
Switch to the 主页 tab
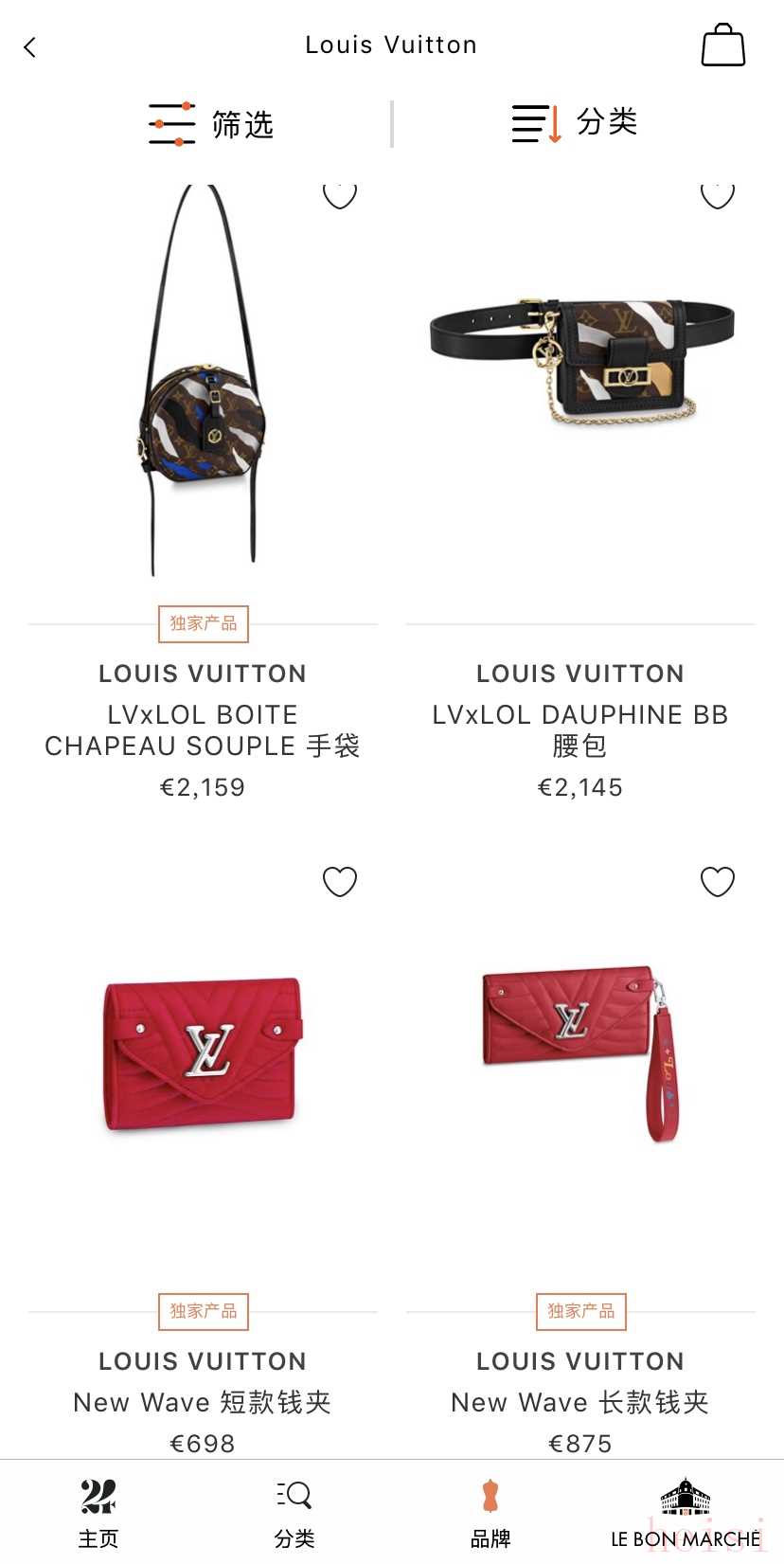[98, 1513]
